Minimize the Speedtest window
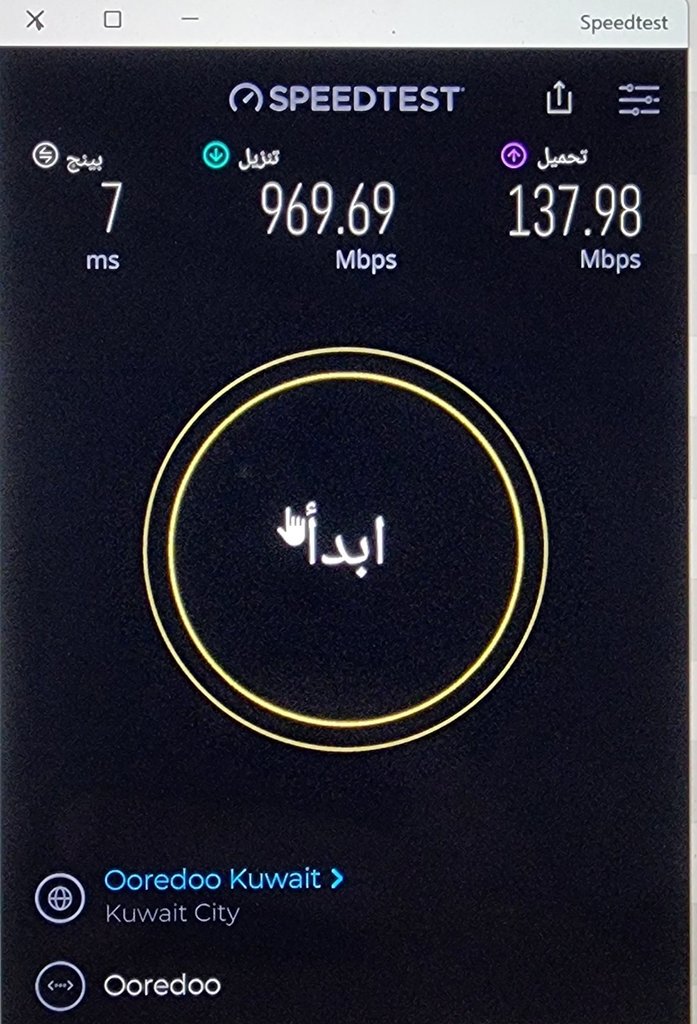Viewport: 697px width, 1024px height. click(x=190, y=20)
